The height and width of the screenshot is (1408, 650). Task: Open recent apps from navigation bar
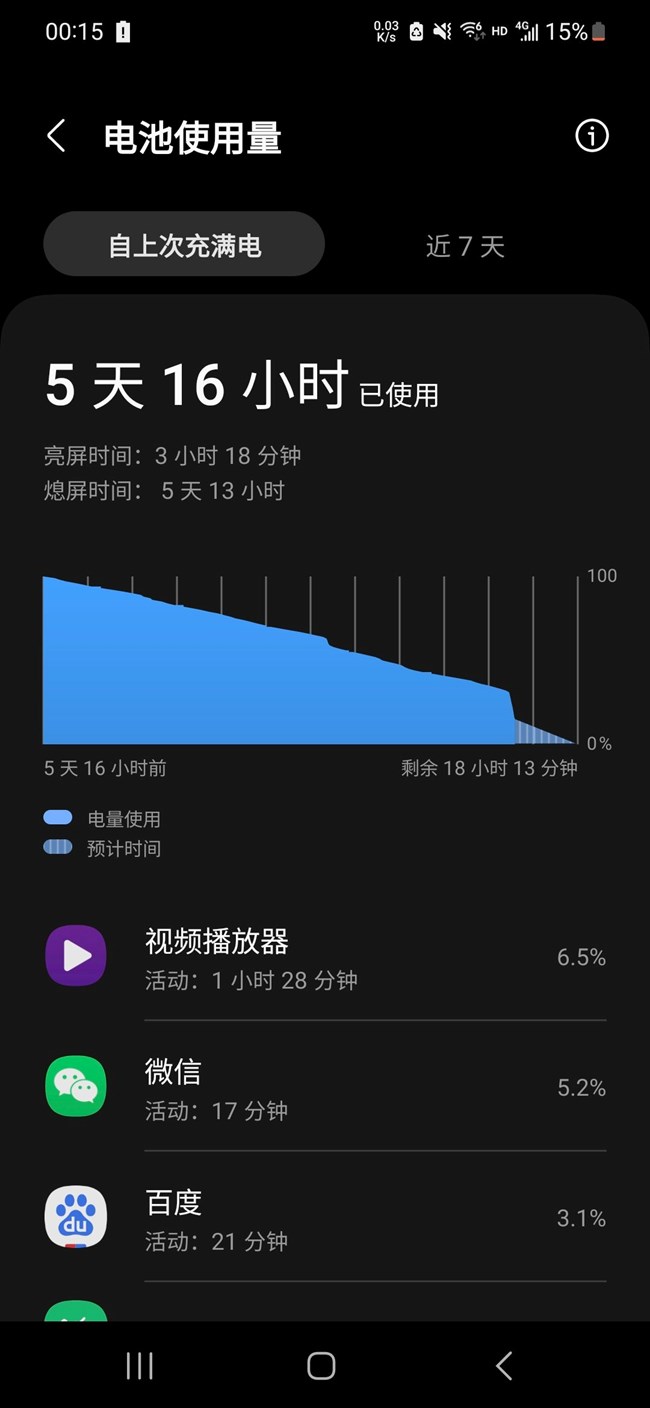(x=139, y=1366)
